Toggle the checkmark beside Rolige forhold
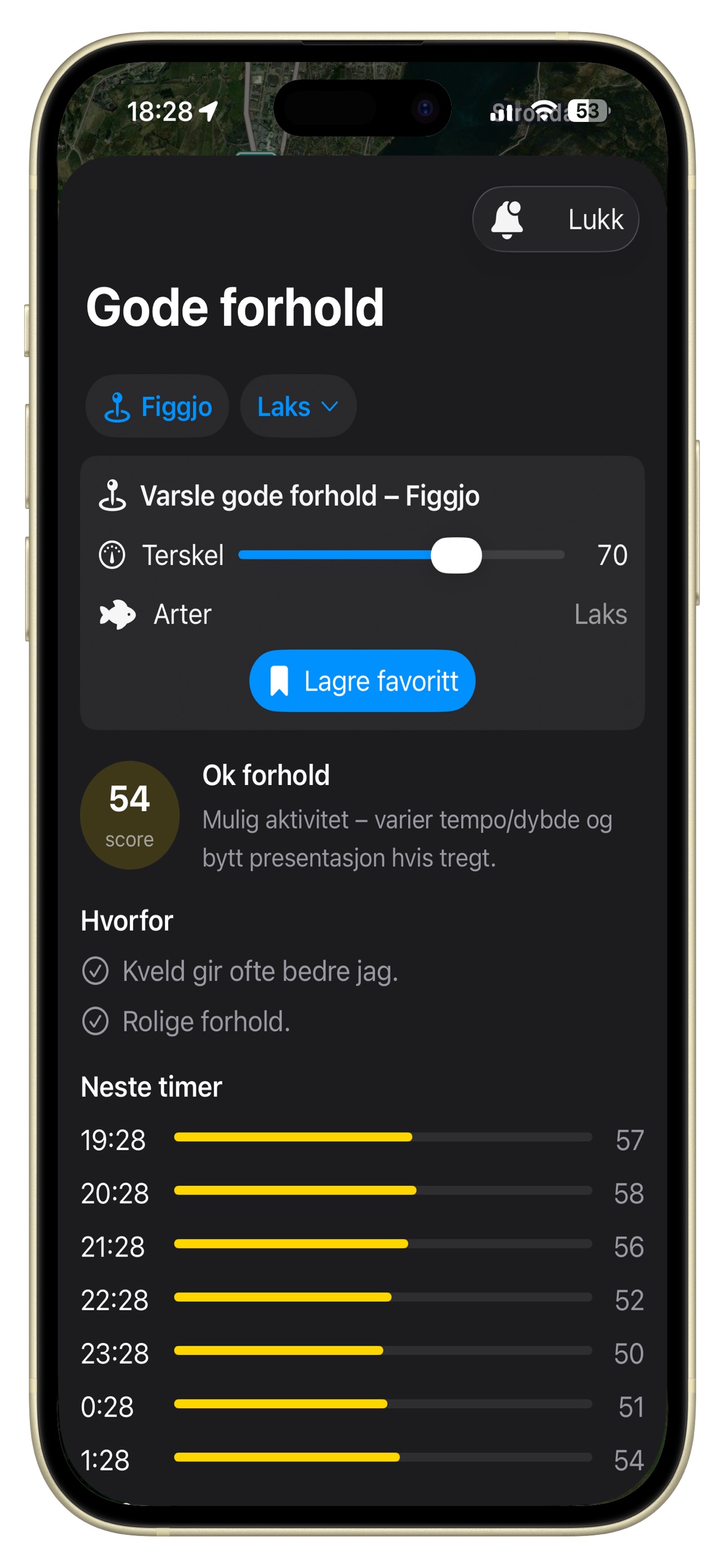The image size is (725, 1568). 95,1021
